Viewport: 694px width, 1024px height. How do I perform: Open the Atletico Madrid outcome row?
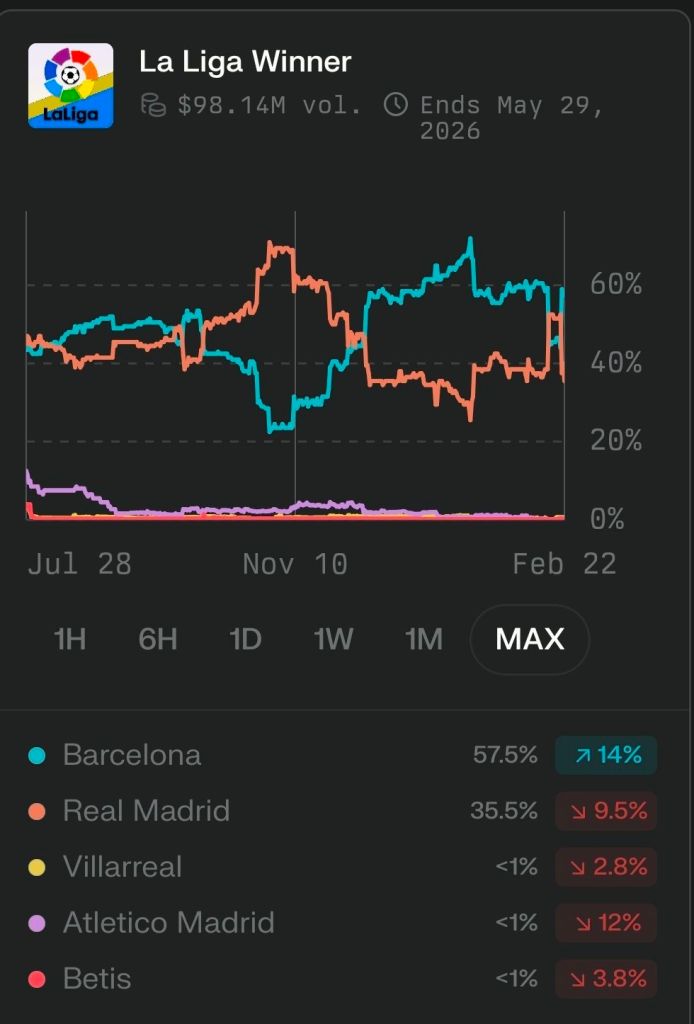pos(168,923)
